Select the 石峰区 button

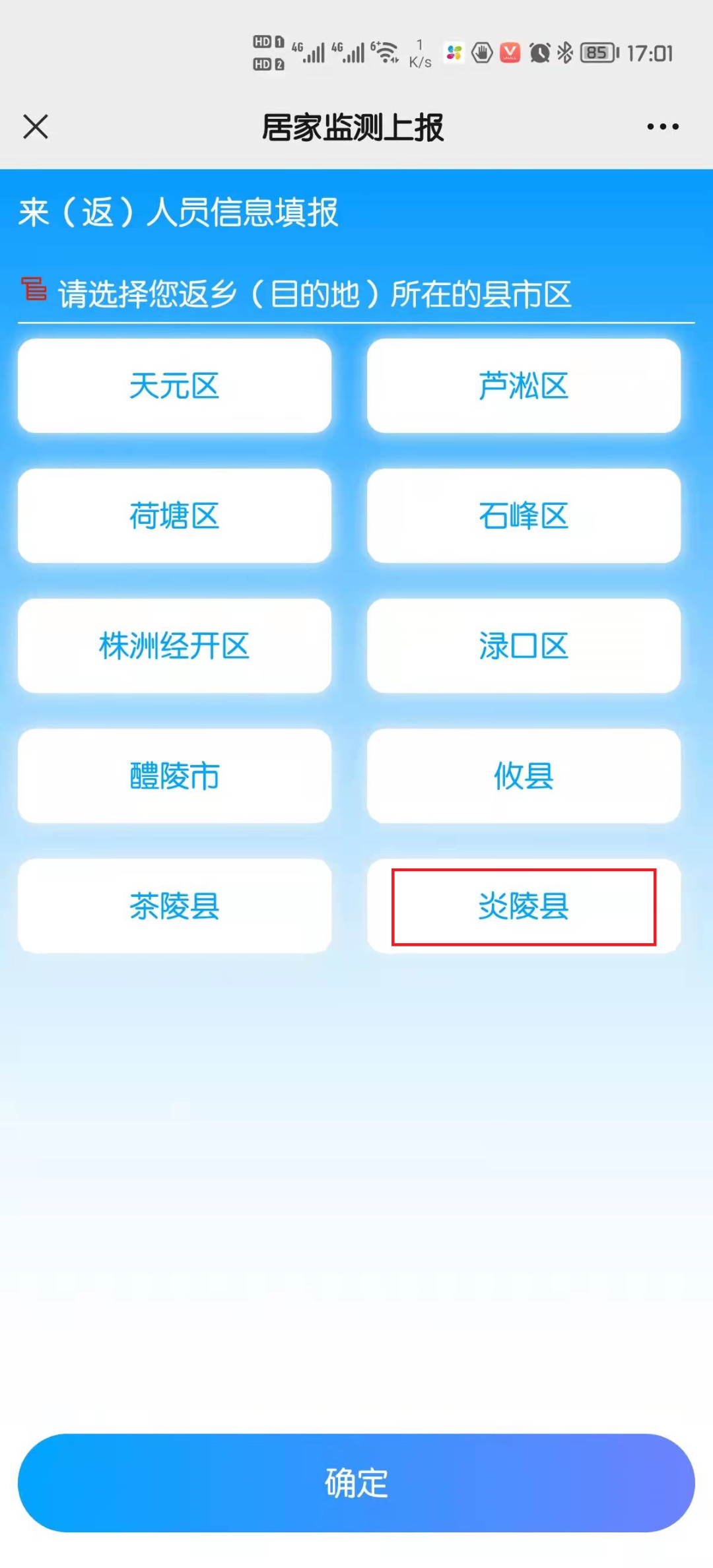tap(524, 516)
